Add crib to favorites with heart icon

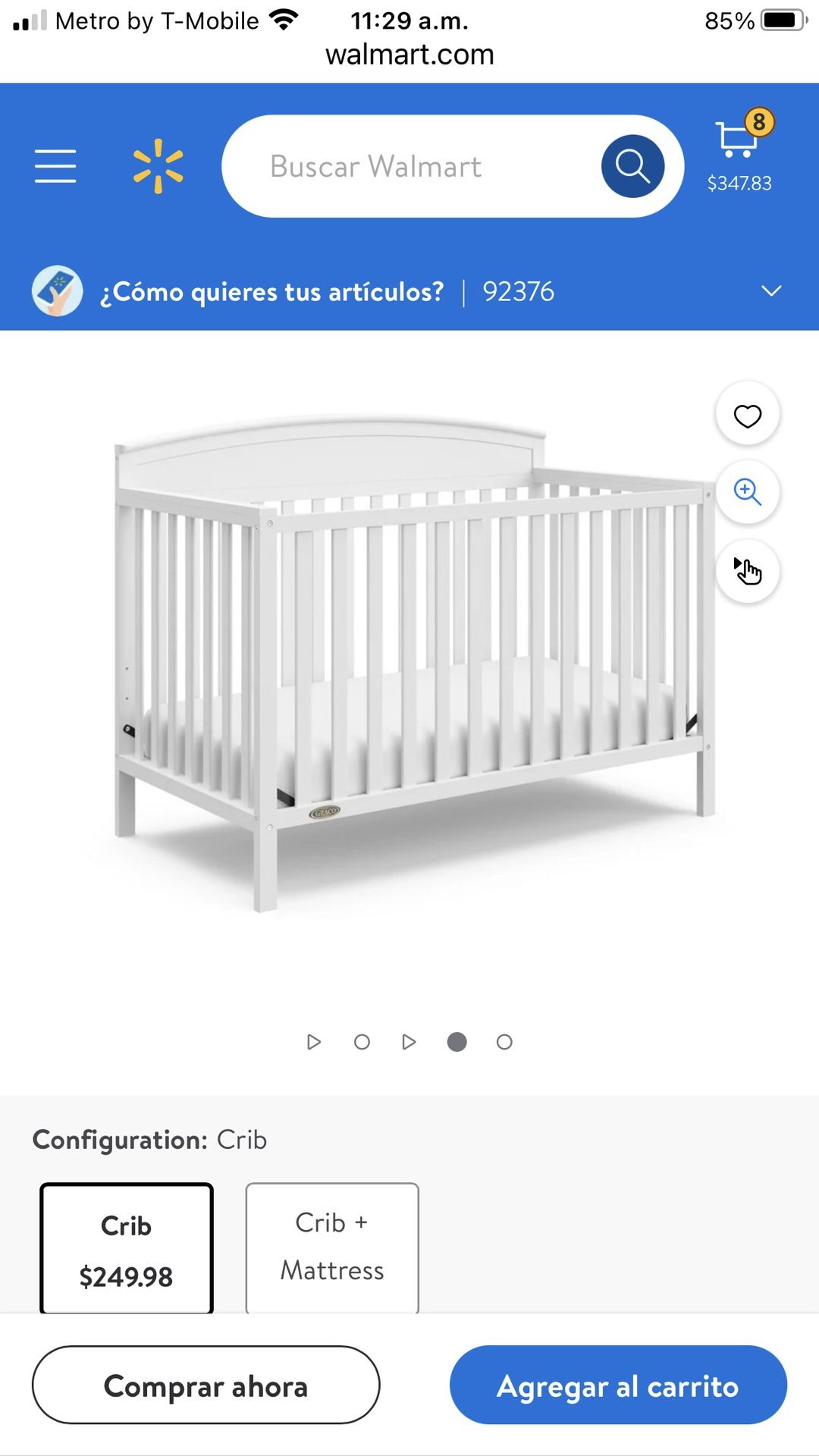[747, 415]
